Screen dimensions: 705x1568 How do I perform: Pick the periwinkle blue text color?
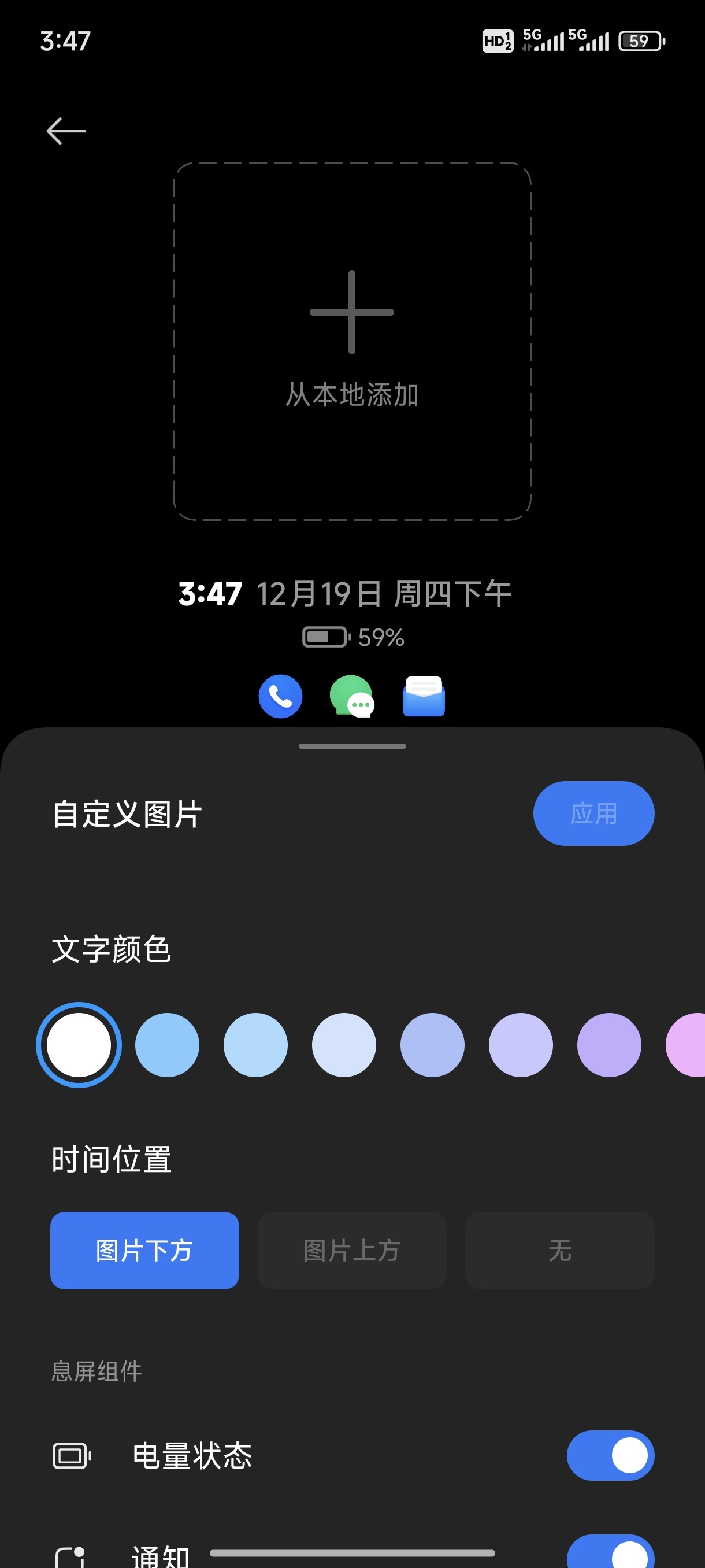(x=432, y=1045)
